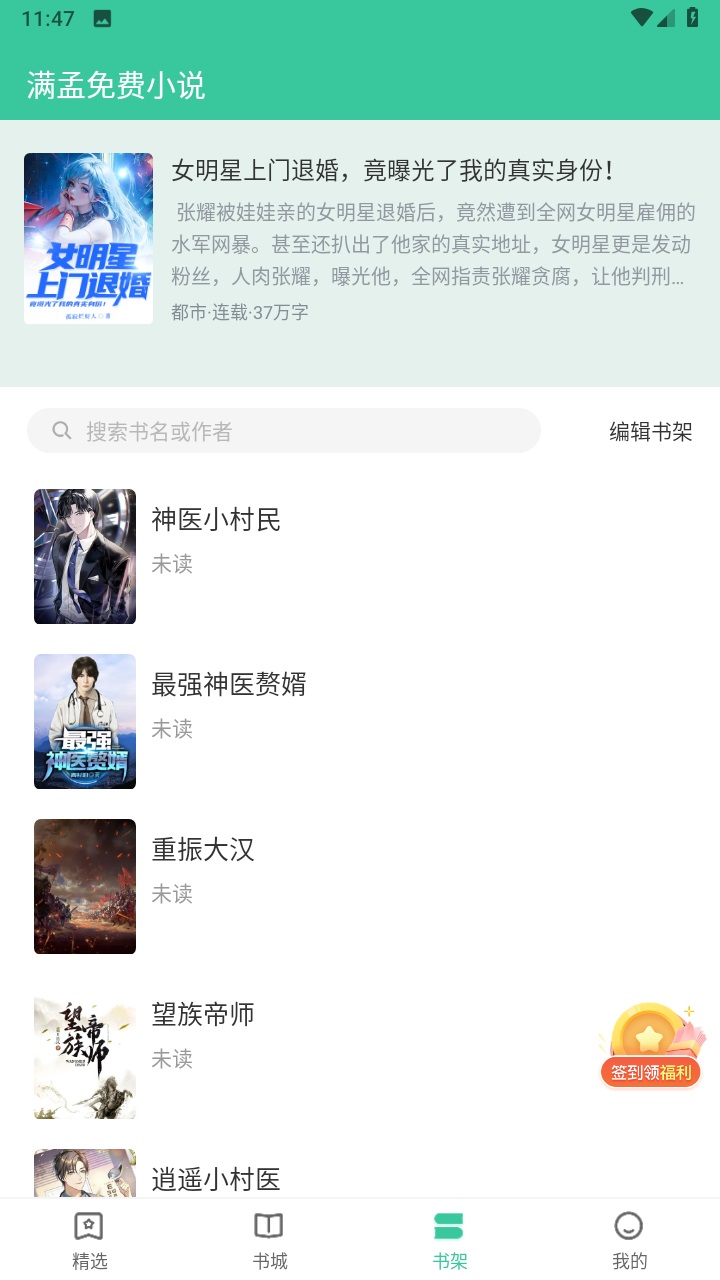Open the featured book 女明星上门退婚 banner
Image resolution: width=720 pixels, height=1280 pixels.
tap(360, 237)
